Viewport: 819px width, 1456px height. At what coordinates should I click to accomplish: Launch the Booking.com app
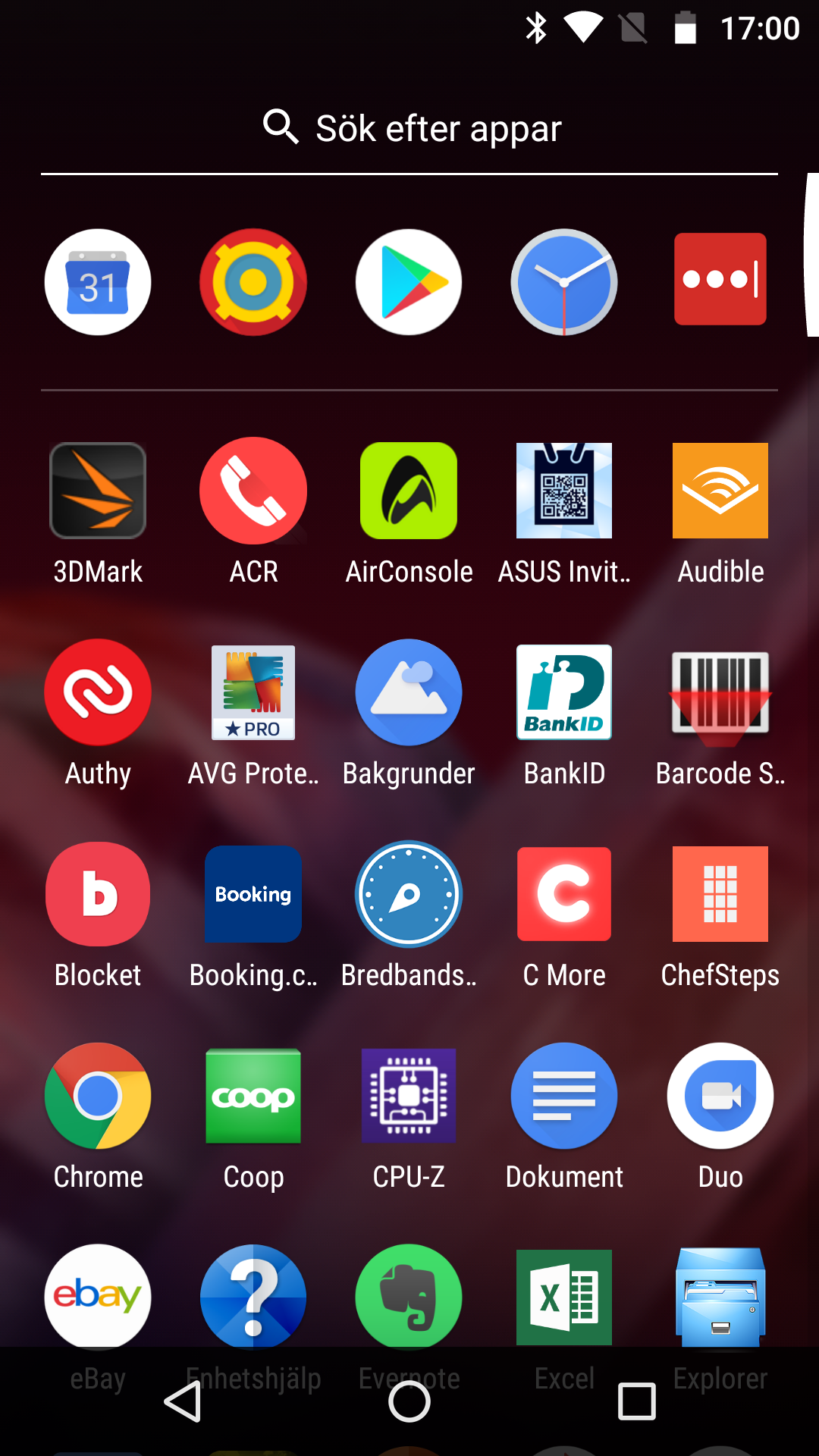[x=253, y=894]
